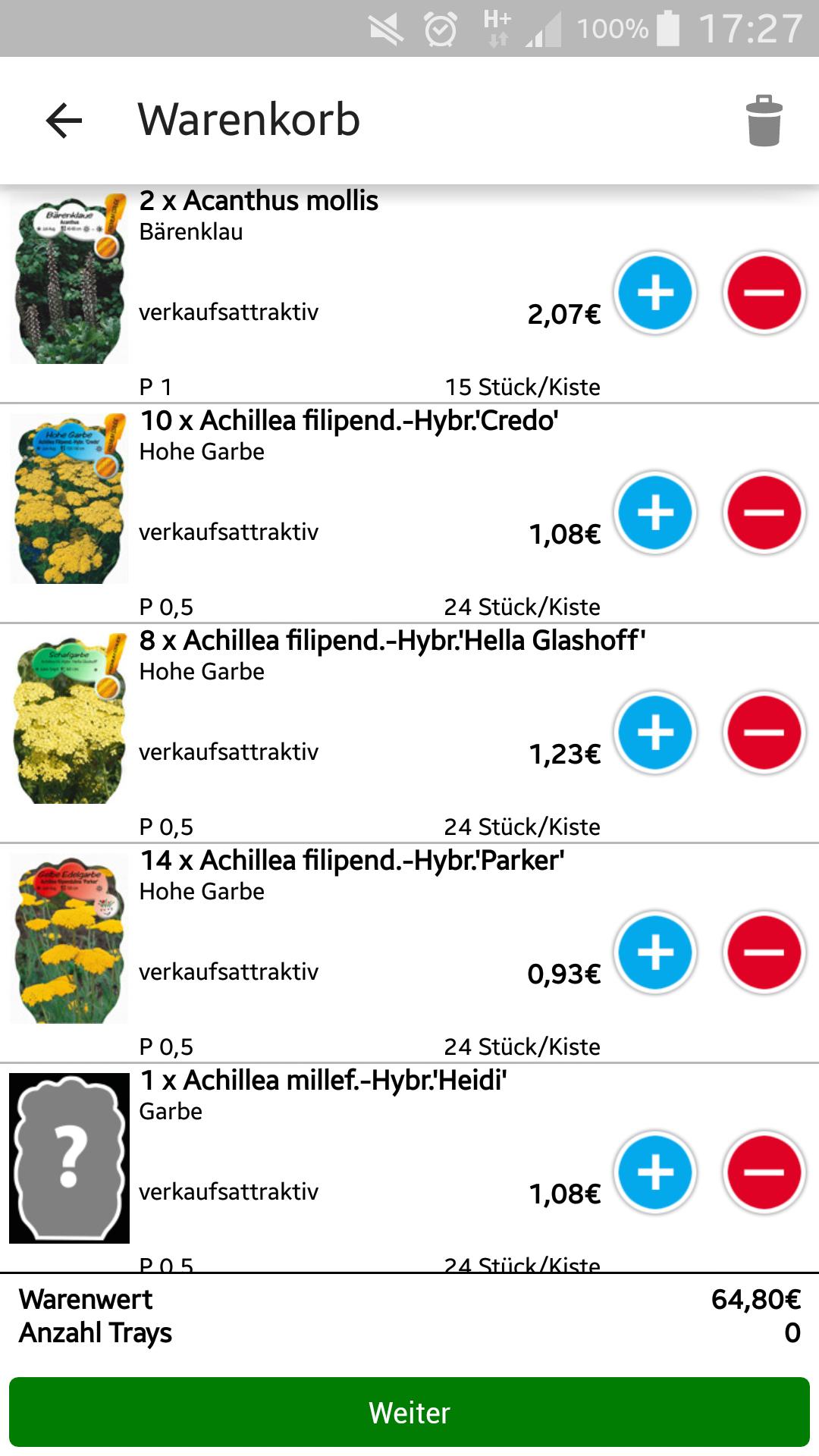The image size is (819, 1456).
Task: Go back from the Warenkorb screen
Action: [x=64, y=121]
